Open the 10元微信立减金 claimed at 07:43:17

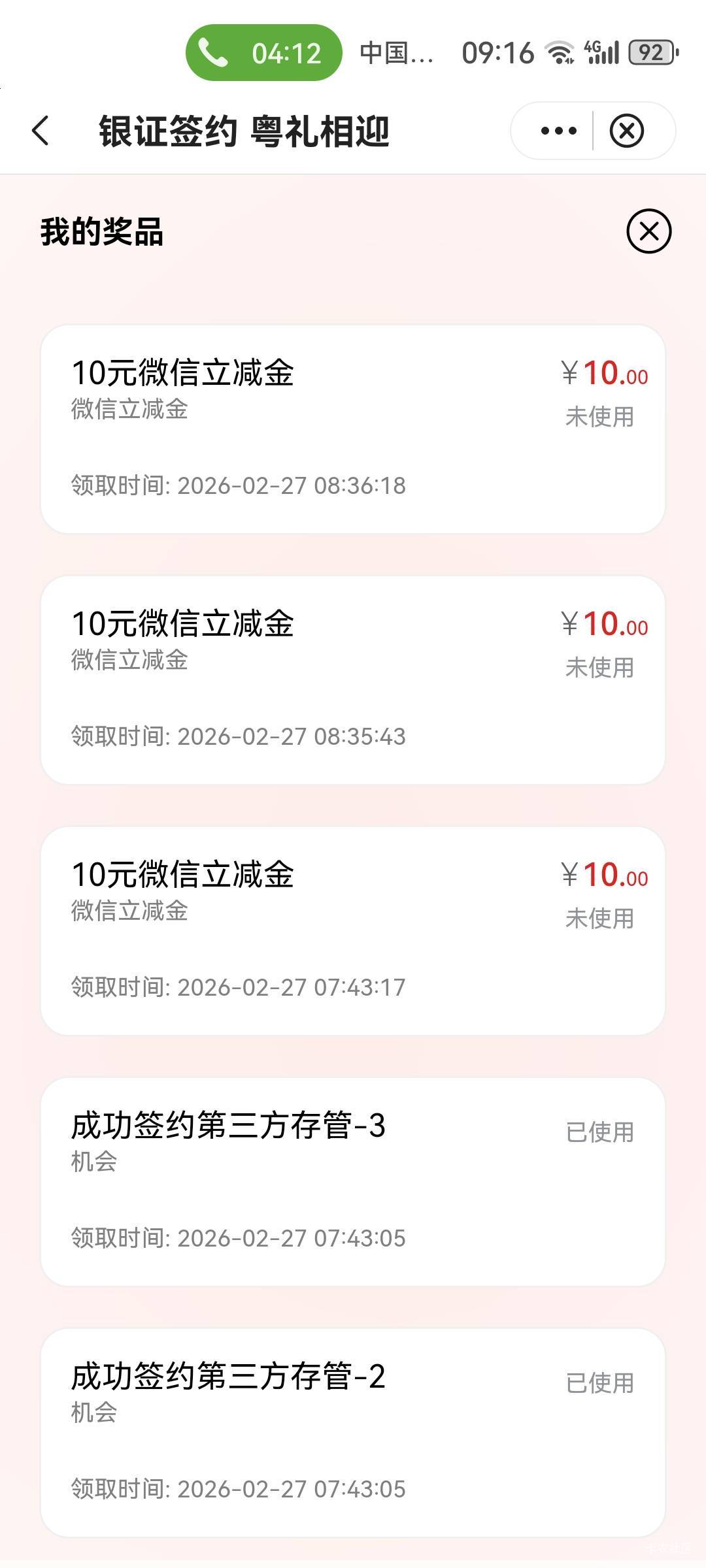click(x=353, y=931)
